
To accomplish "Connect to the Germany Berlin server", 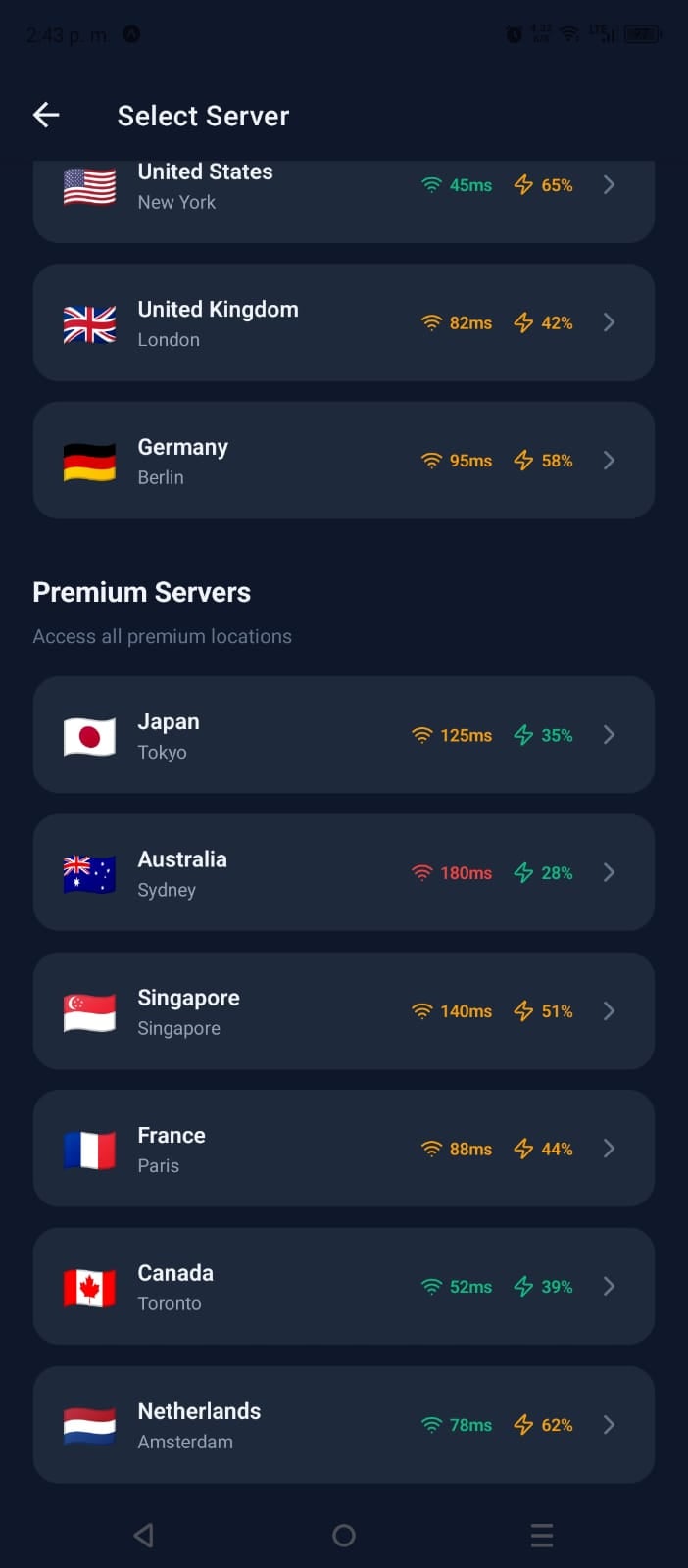I will [x=343, y=461].
